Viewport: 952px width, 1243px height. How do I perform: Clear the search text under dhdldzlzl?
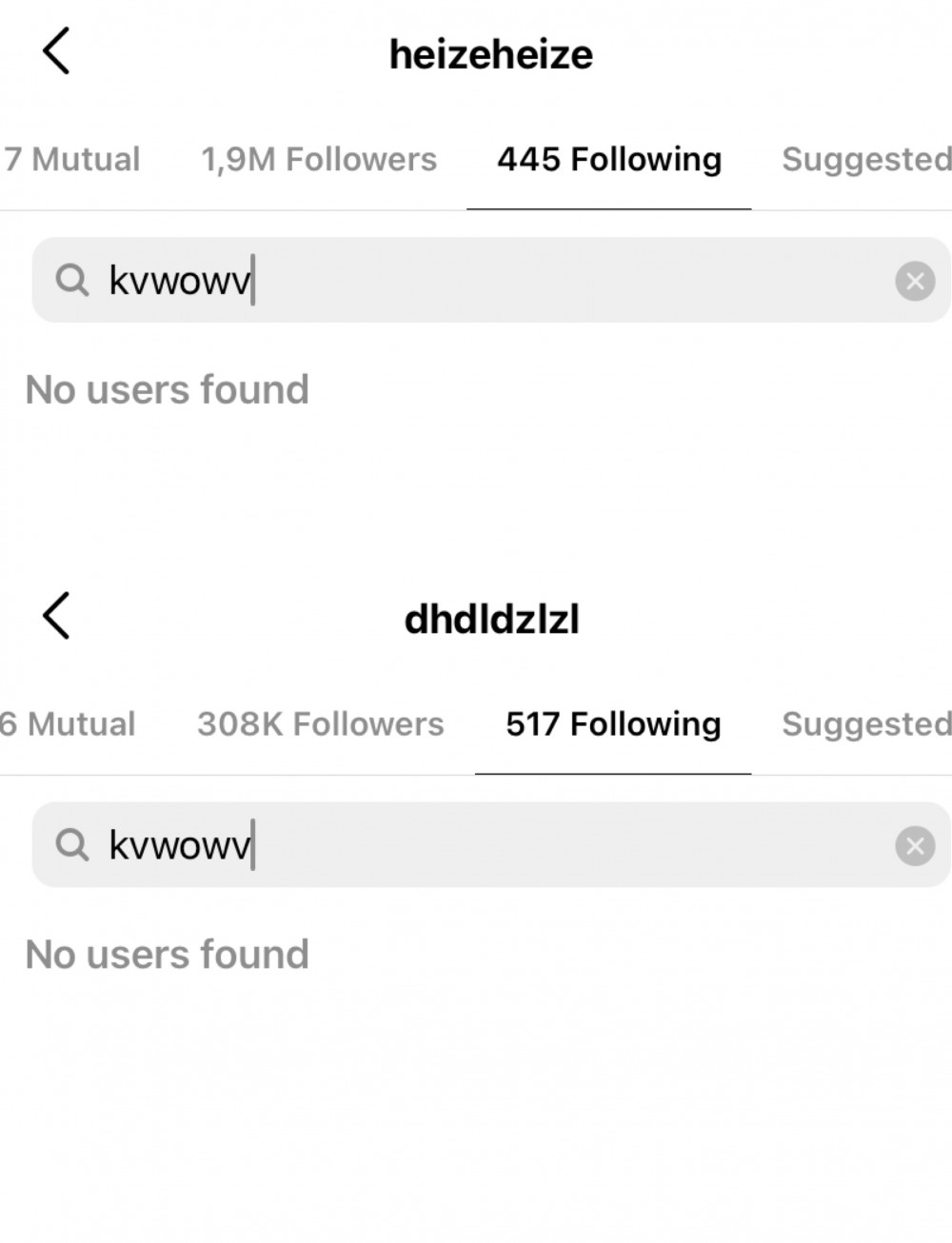(915, 845)
